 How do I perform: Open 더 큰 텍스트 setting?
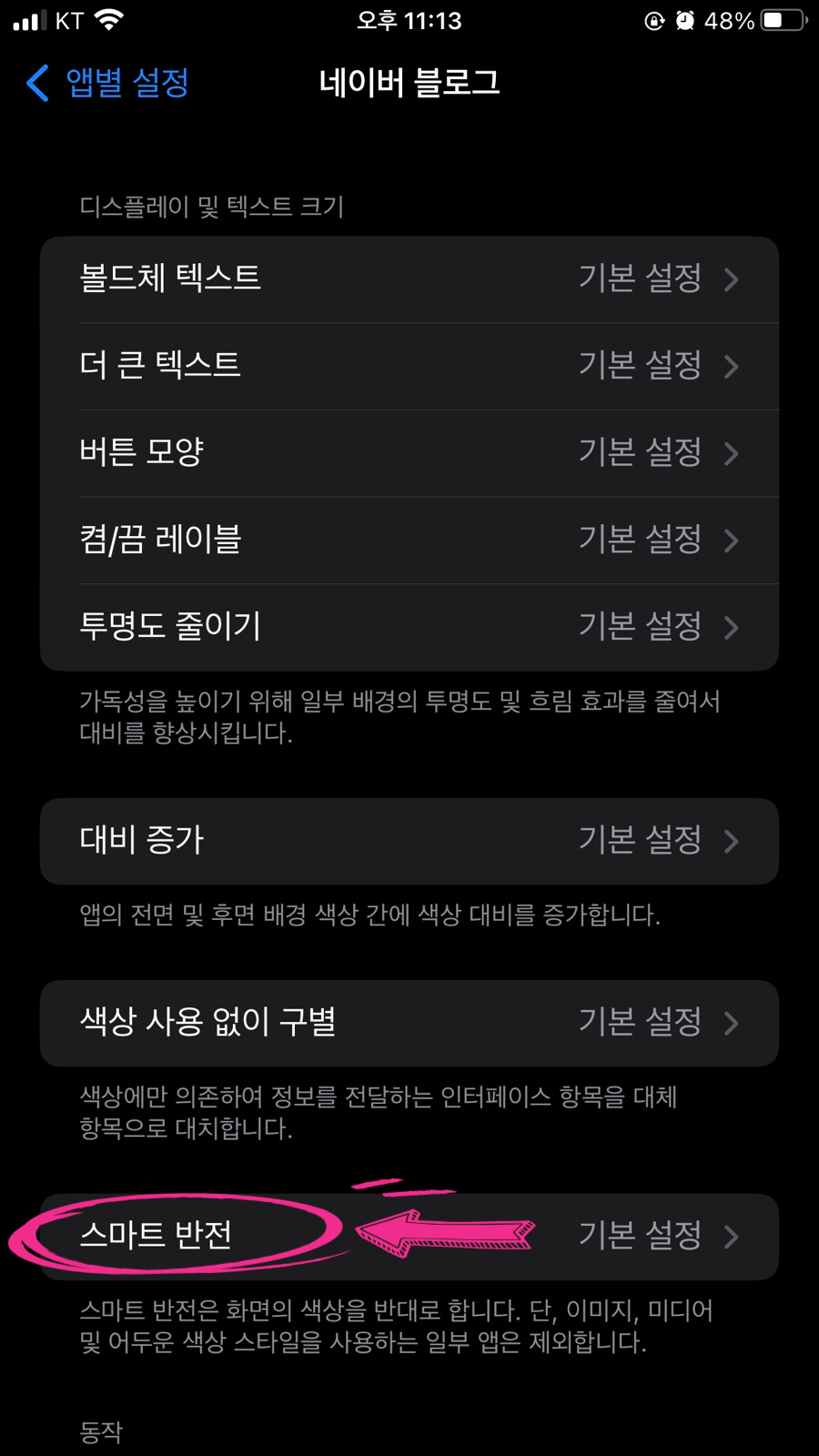coord(409,366)
